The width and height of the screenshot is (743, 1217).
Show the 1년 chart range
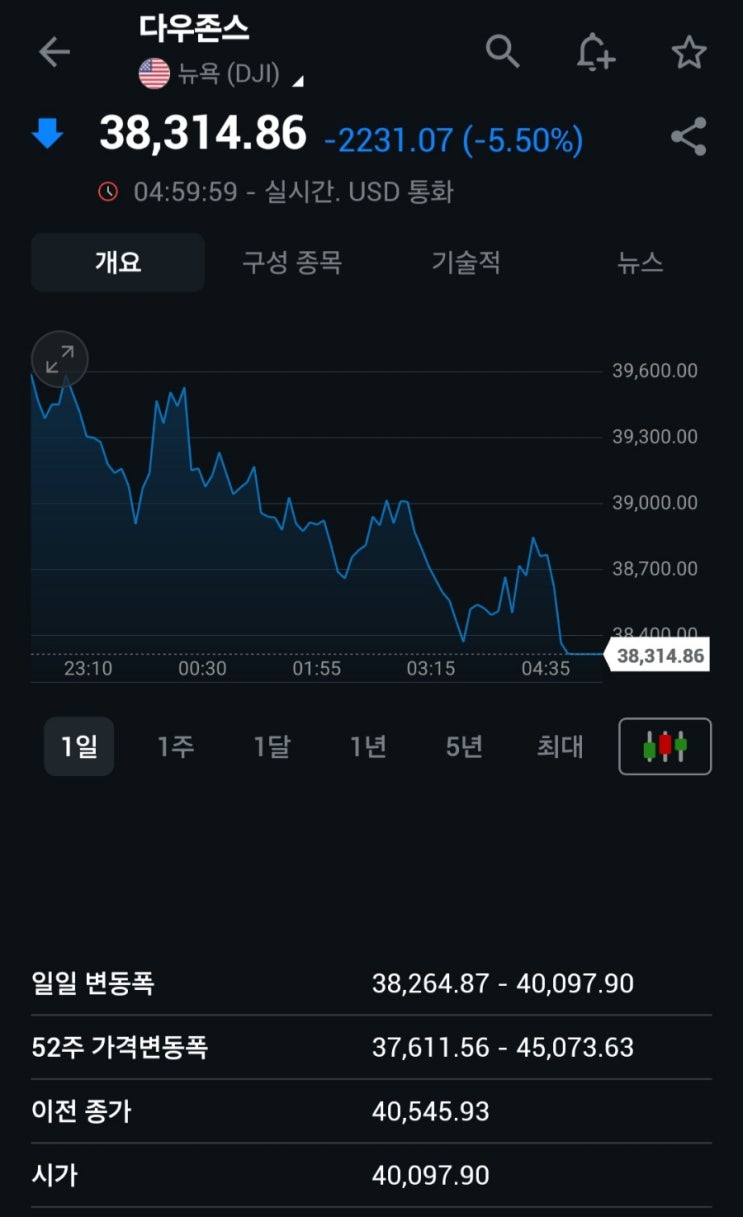368,747
